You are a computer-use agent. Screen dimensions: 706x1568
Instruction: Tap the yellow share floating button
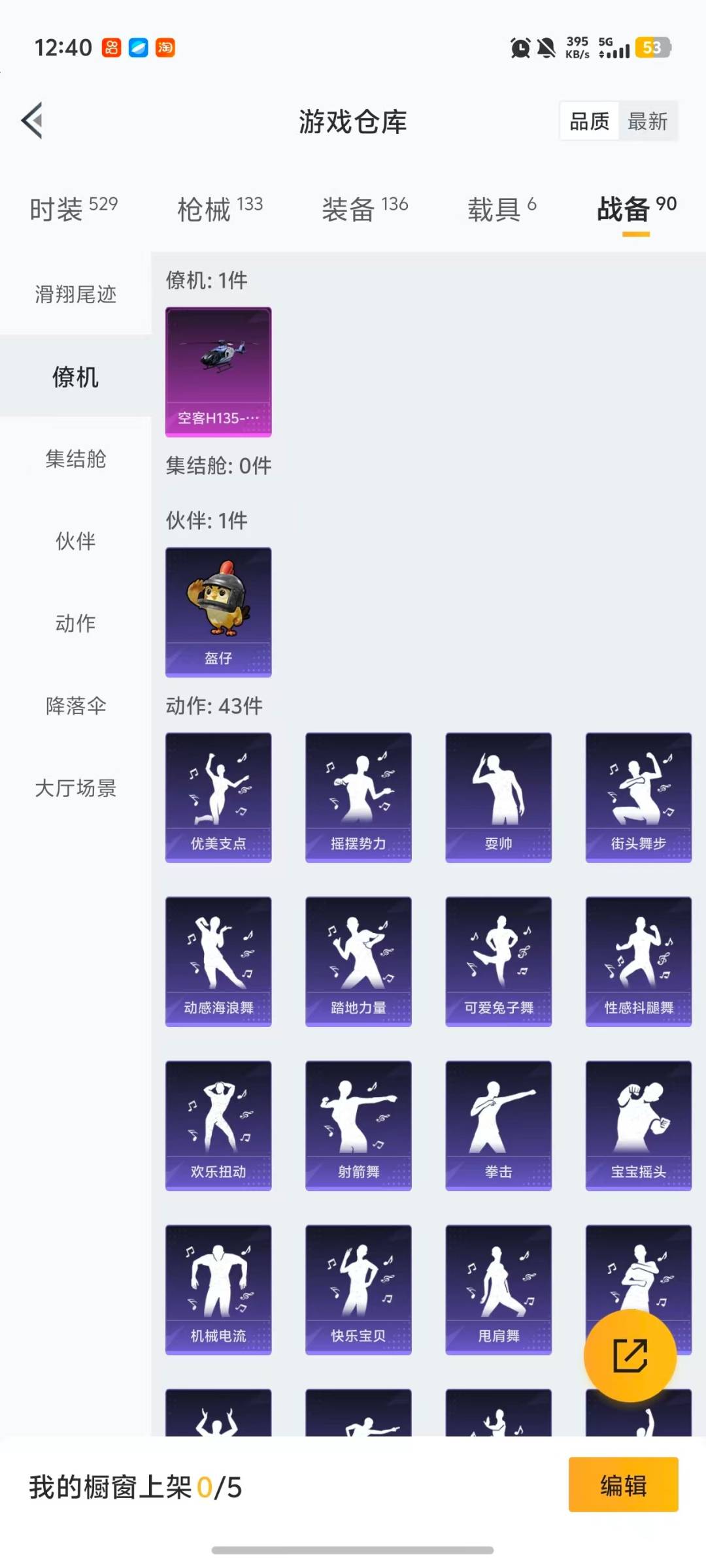pos(630,1356)
